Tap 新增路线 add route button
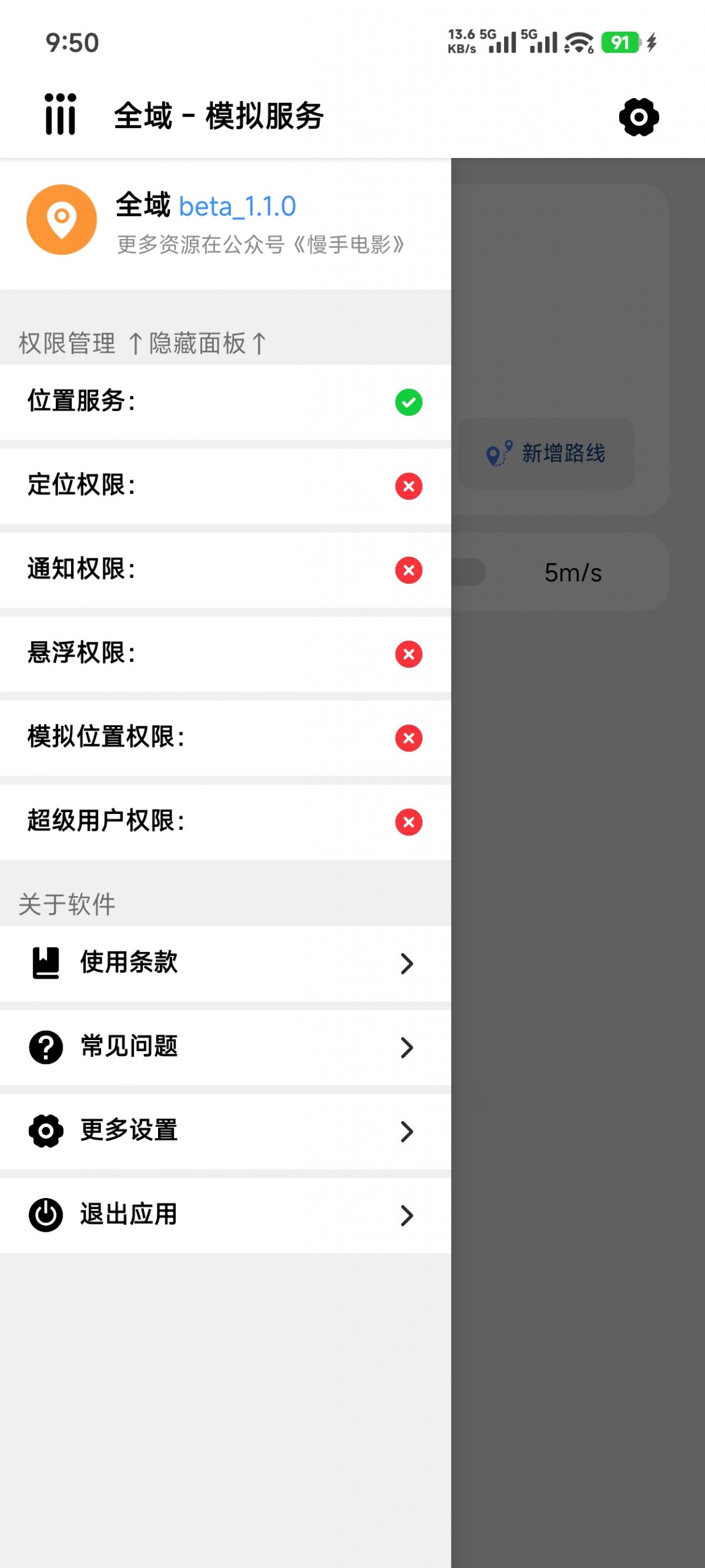 [546, 453]
